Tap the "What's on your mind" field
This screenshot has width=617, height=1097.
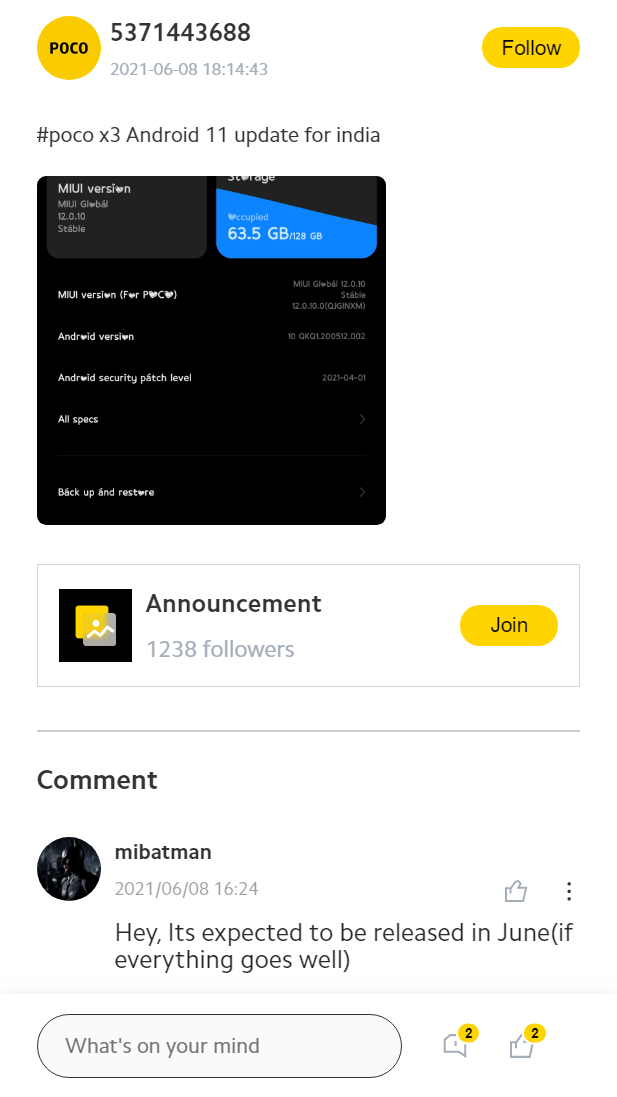[x=219, y=1046]
